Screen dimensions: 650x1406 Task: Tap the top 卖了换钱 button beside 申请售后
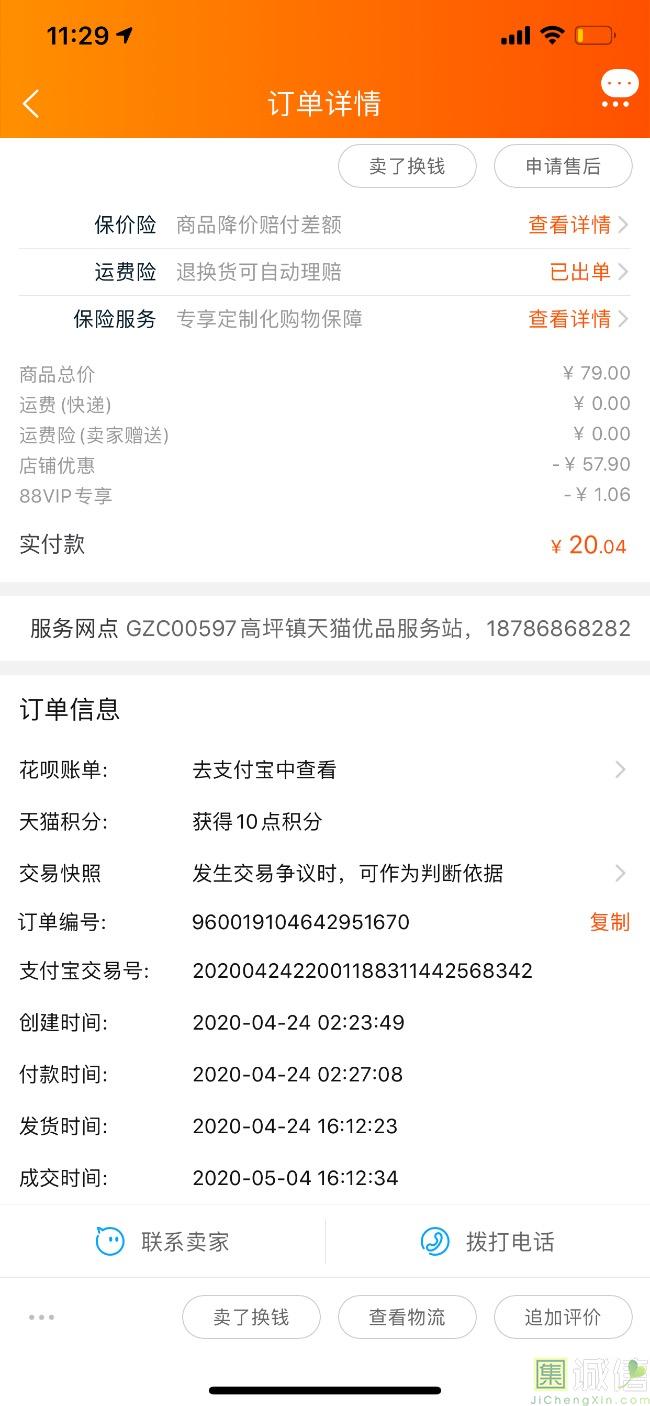[x=407, y=166]
